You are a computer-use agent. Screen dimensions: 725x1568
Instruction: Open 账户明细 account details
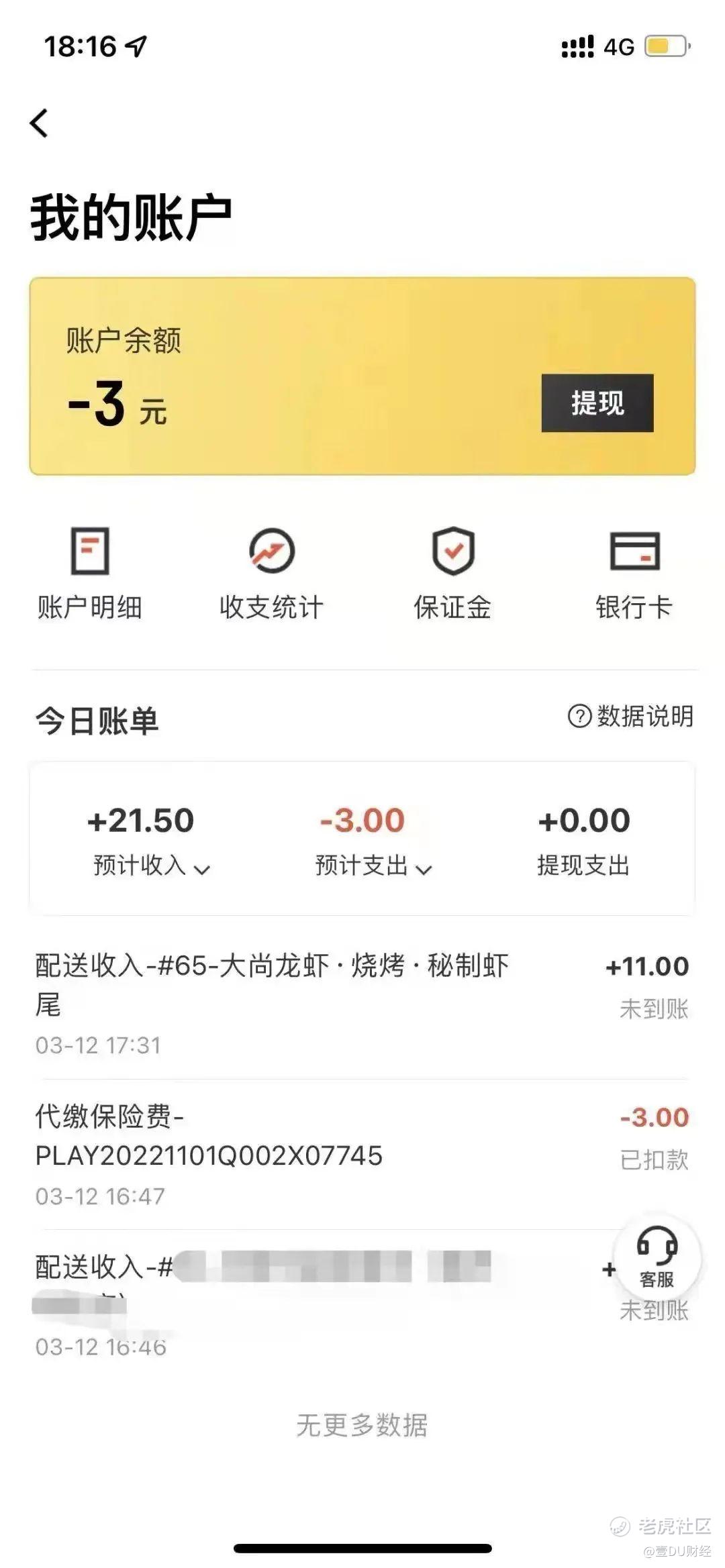[90, 574]
